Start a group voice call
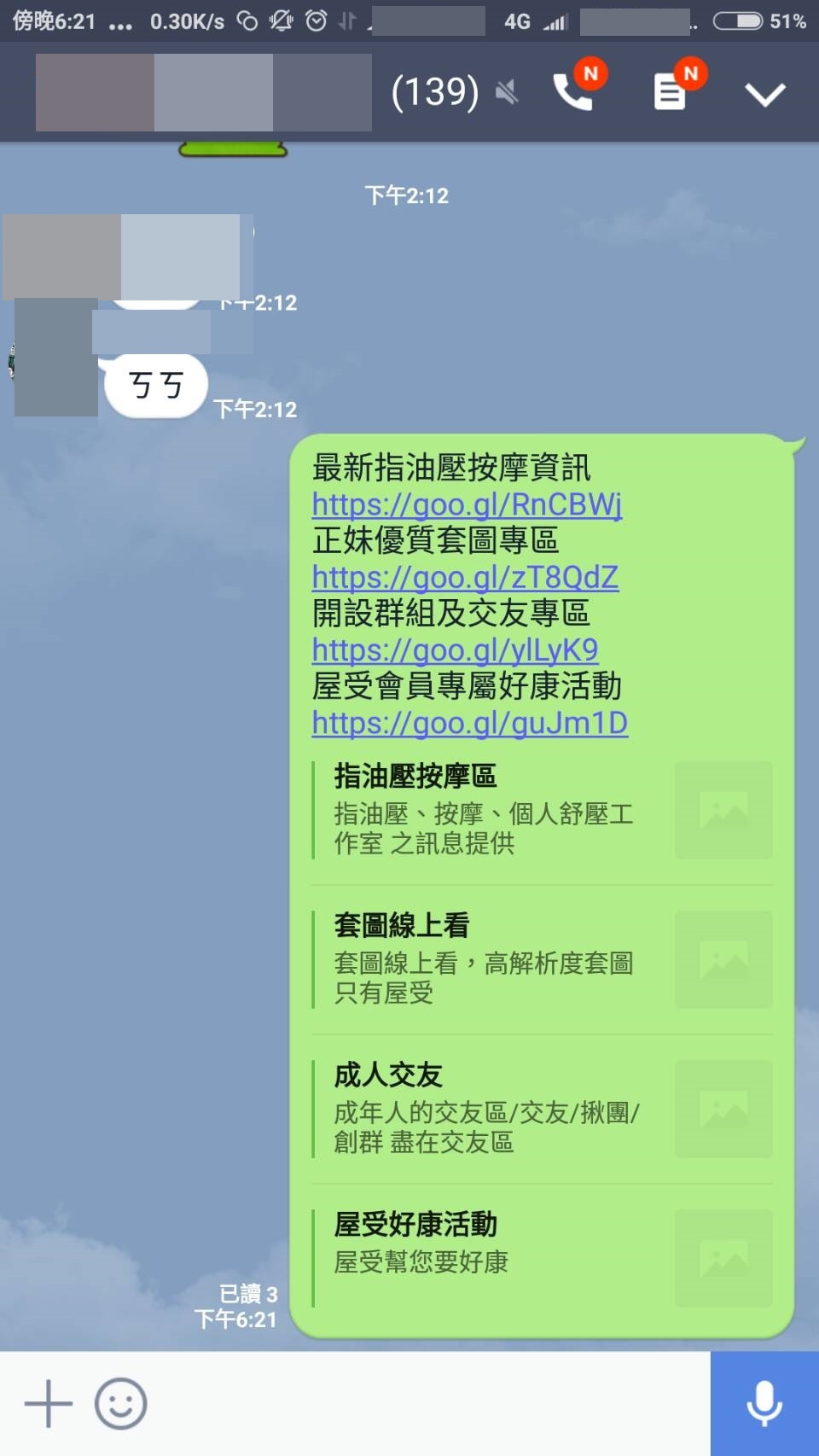This screenshot has height=1456, width=819. click(x=574, y=91)
